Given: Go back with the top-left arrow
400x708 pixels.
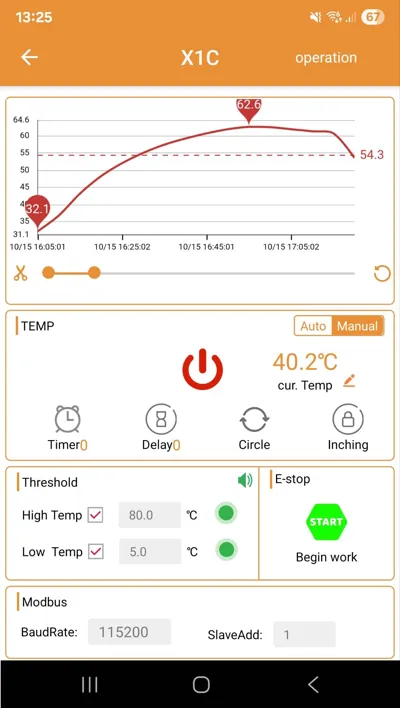Looking at the screenshot, I should coord(29,57).
